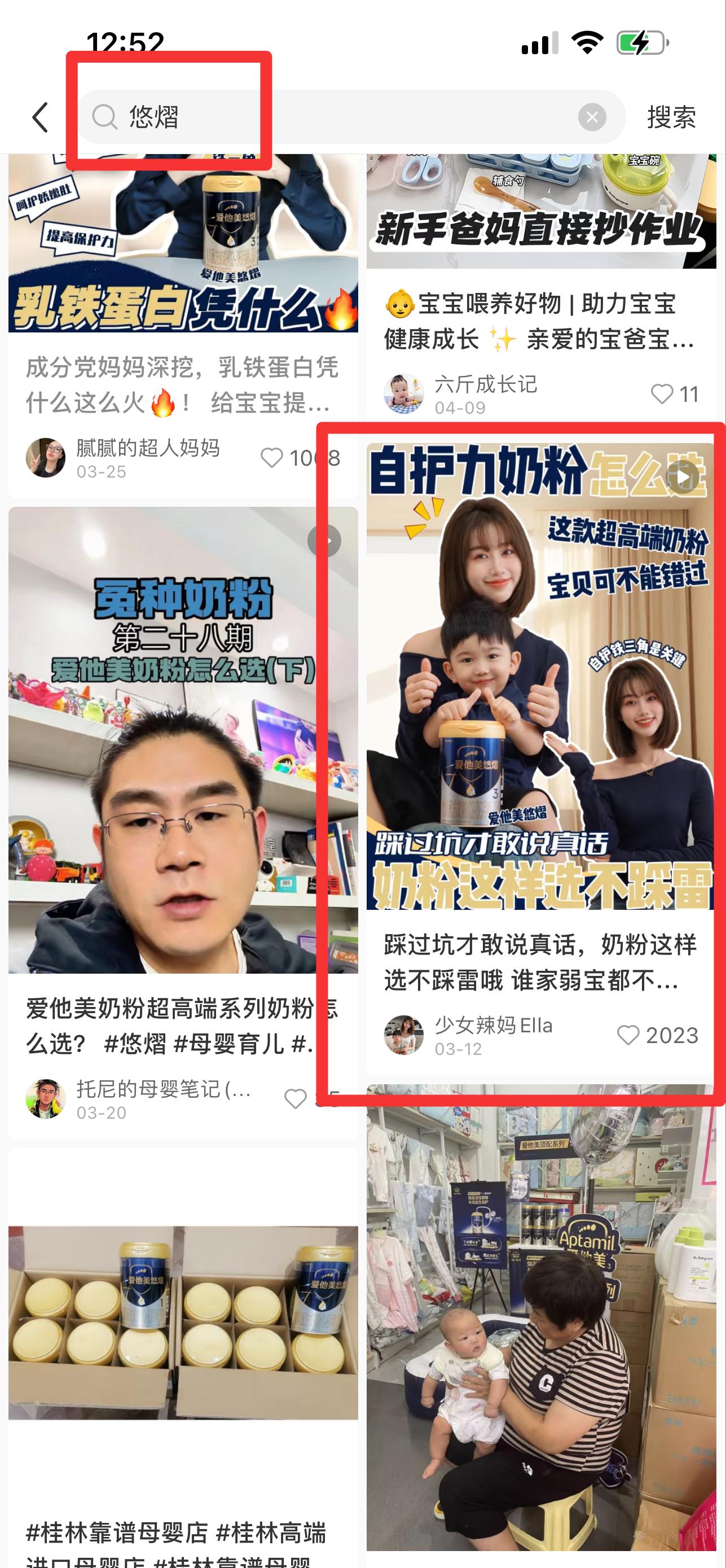Visit 腻腻的超人妈妈 profile avatar

point(46,458)
